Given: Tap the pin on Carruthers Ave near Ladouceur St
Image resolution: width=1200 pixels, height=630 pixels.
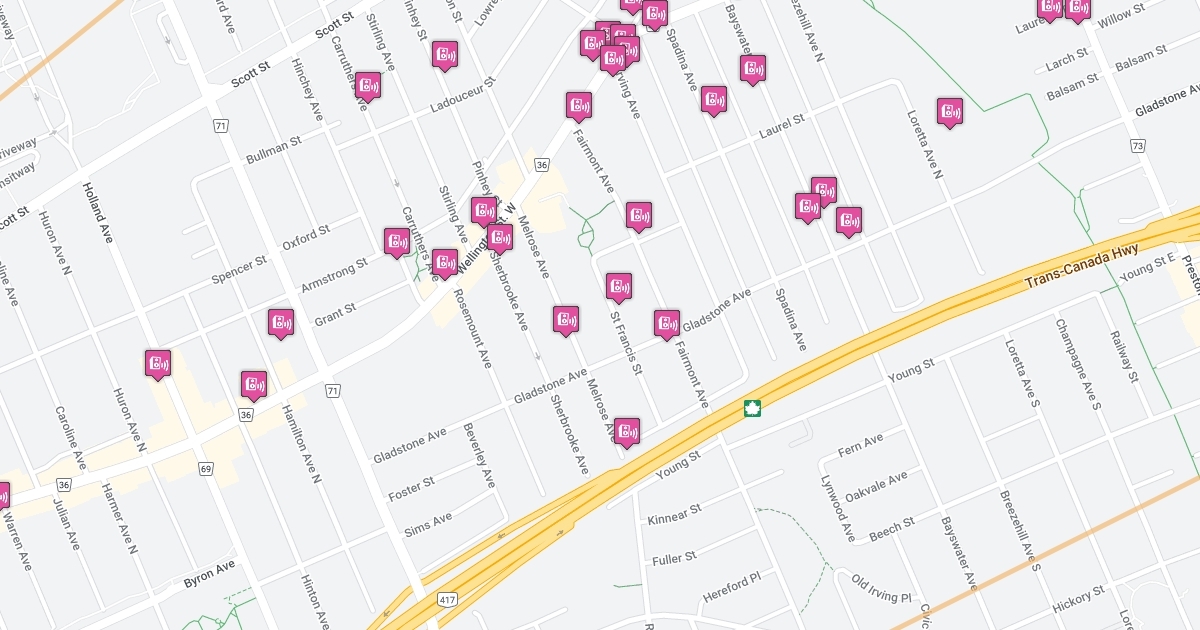Looking at the screenshot, I should click(368, 86).
